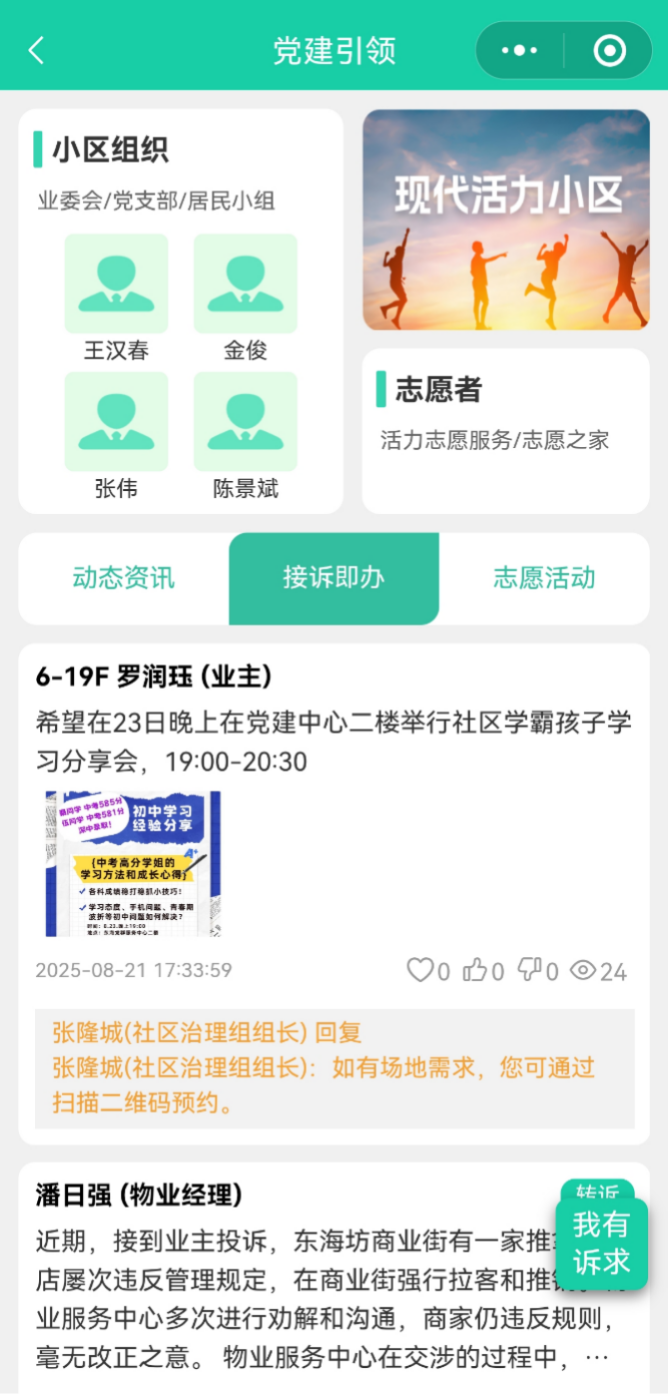Viewport: 668px width, 1394px height.
Task: Go back using the top-left arrow
Action: tap(37, 50)
